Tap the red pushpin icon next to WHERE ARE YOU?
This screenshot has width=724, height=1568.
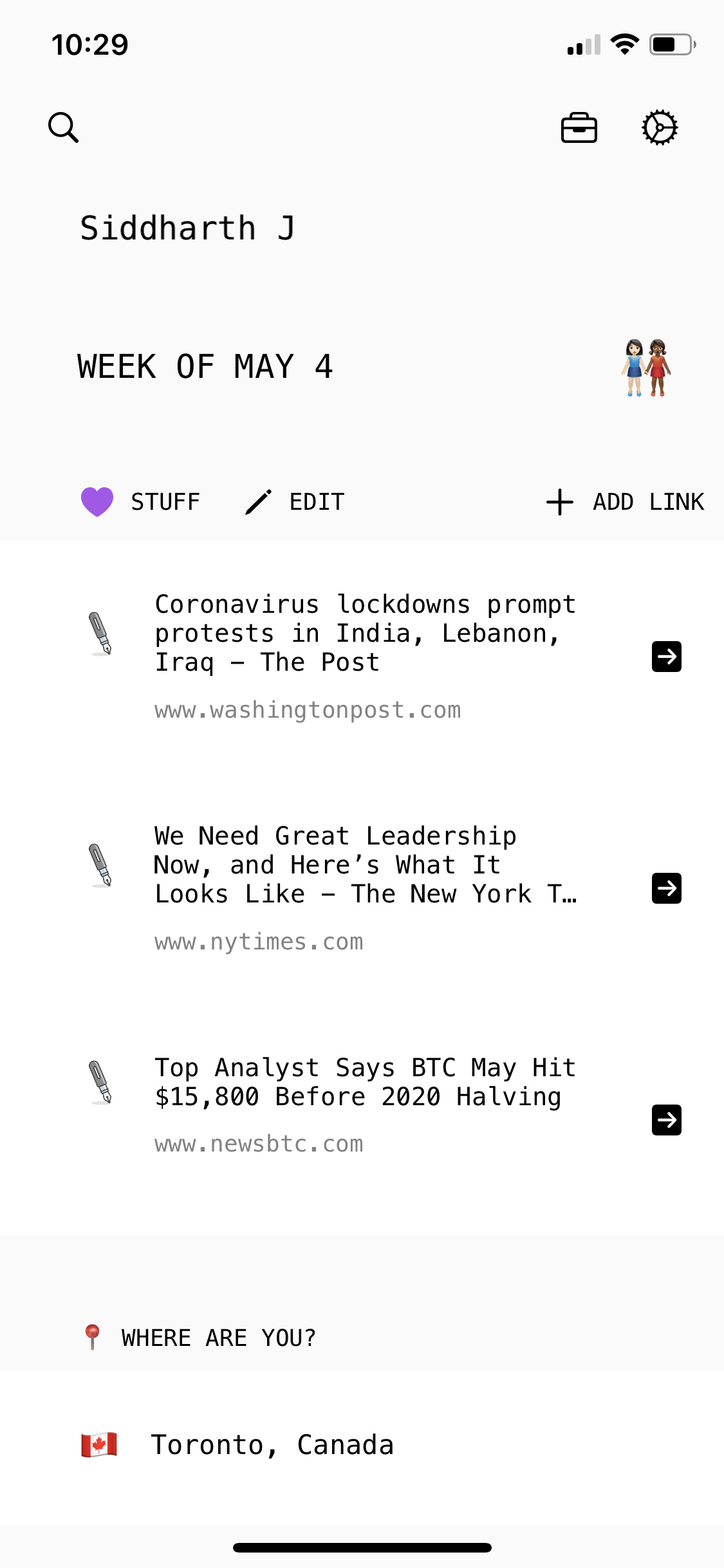pyautogui.click(x=92, y=1337)
